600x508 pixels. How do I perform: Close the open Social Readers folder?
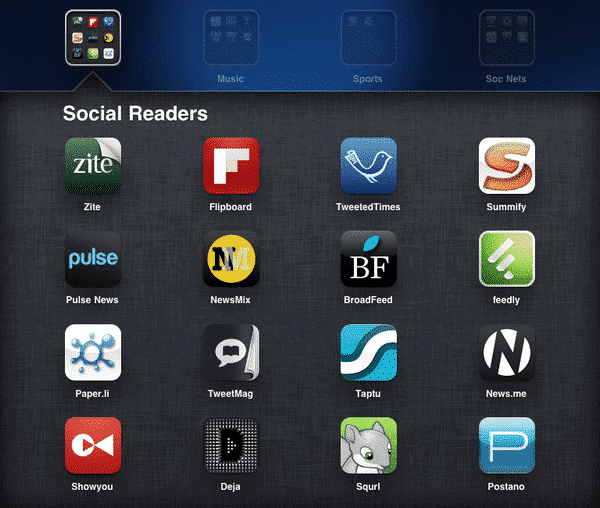tap(93, 37)
